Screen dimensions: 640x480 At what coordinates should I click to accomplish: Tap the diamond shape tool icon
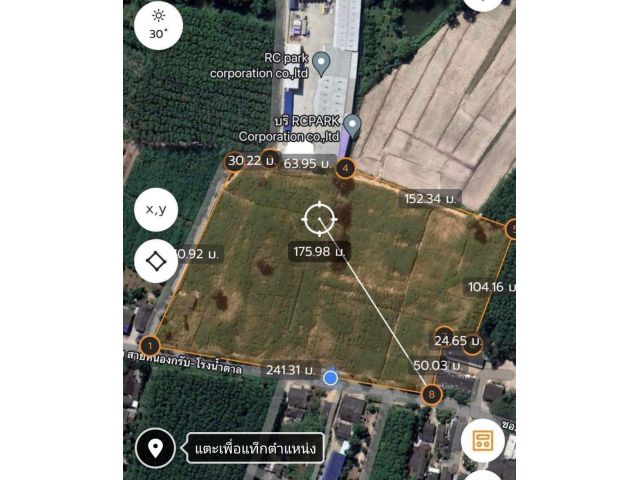(156, 261)
